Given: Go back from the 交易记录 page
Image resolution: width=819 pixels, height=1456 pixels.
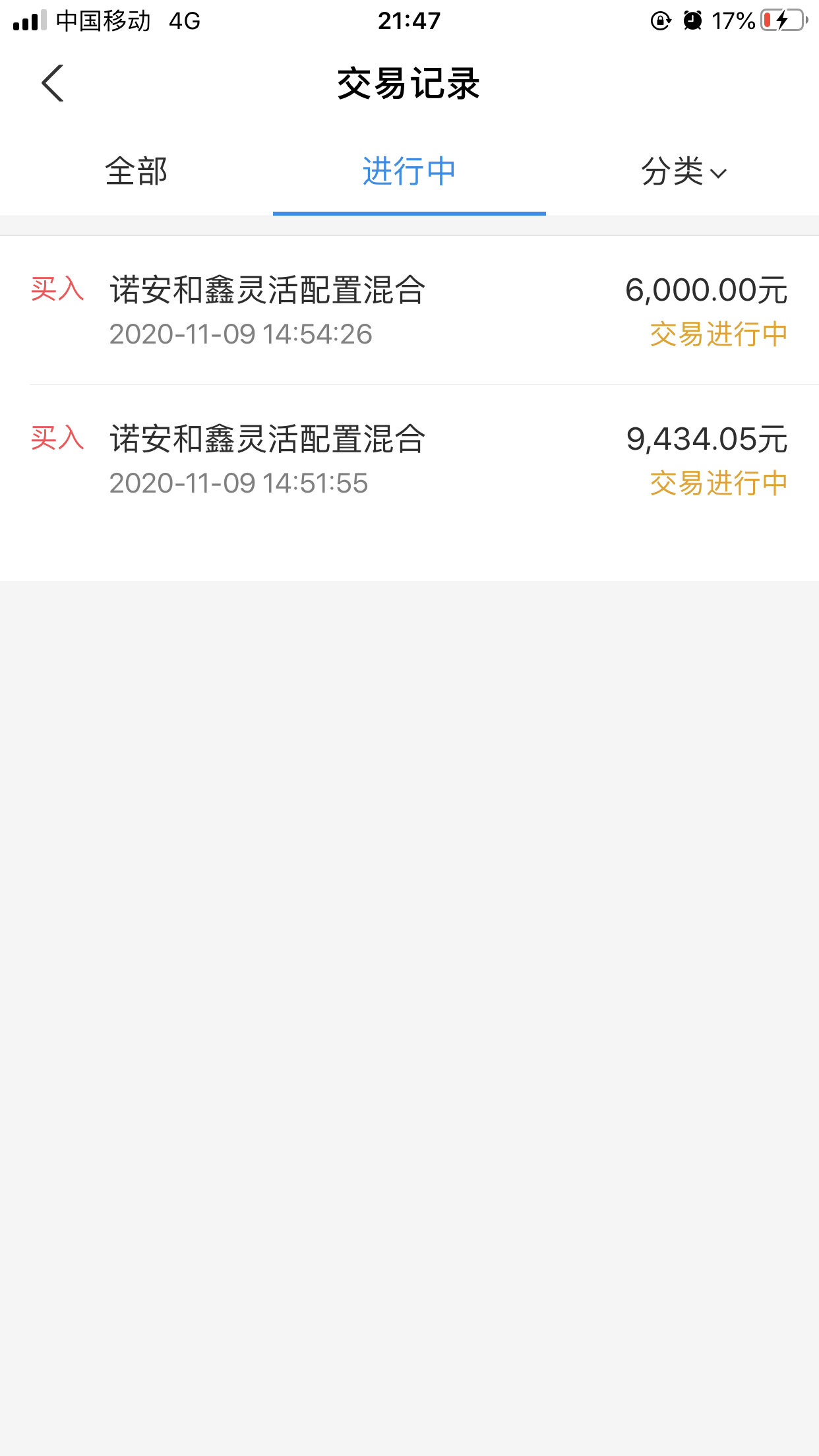Looking at the screenshot, I should 53,83.
